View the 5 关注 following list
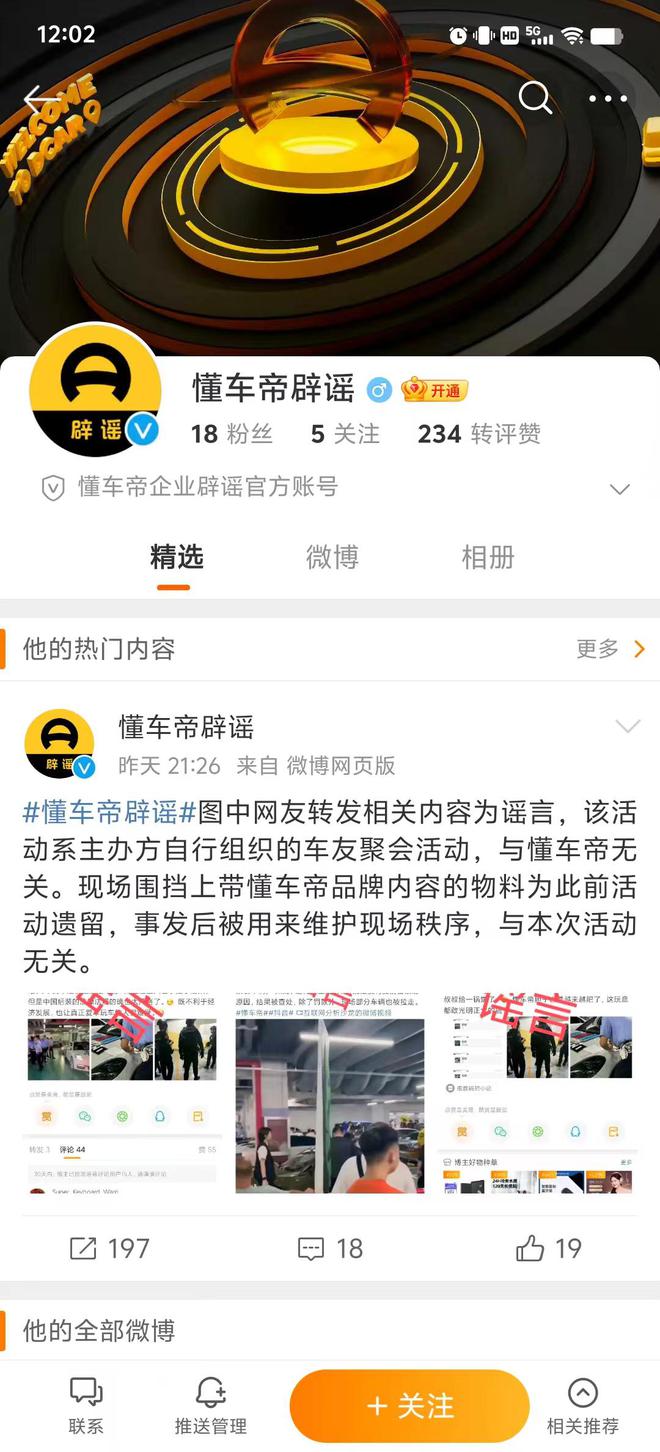Screen dimensions: 660x1452 click(x=345, y=434)
